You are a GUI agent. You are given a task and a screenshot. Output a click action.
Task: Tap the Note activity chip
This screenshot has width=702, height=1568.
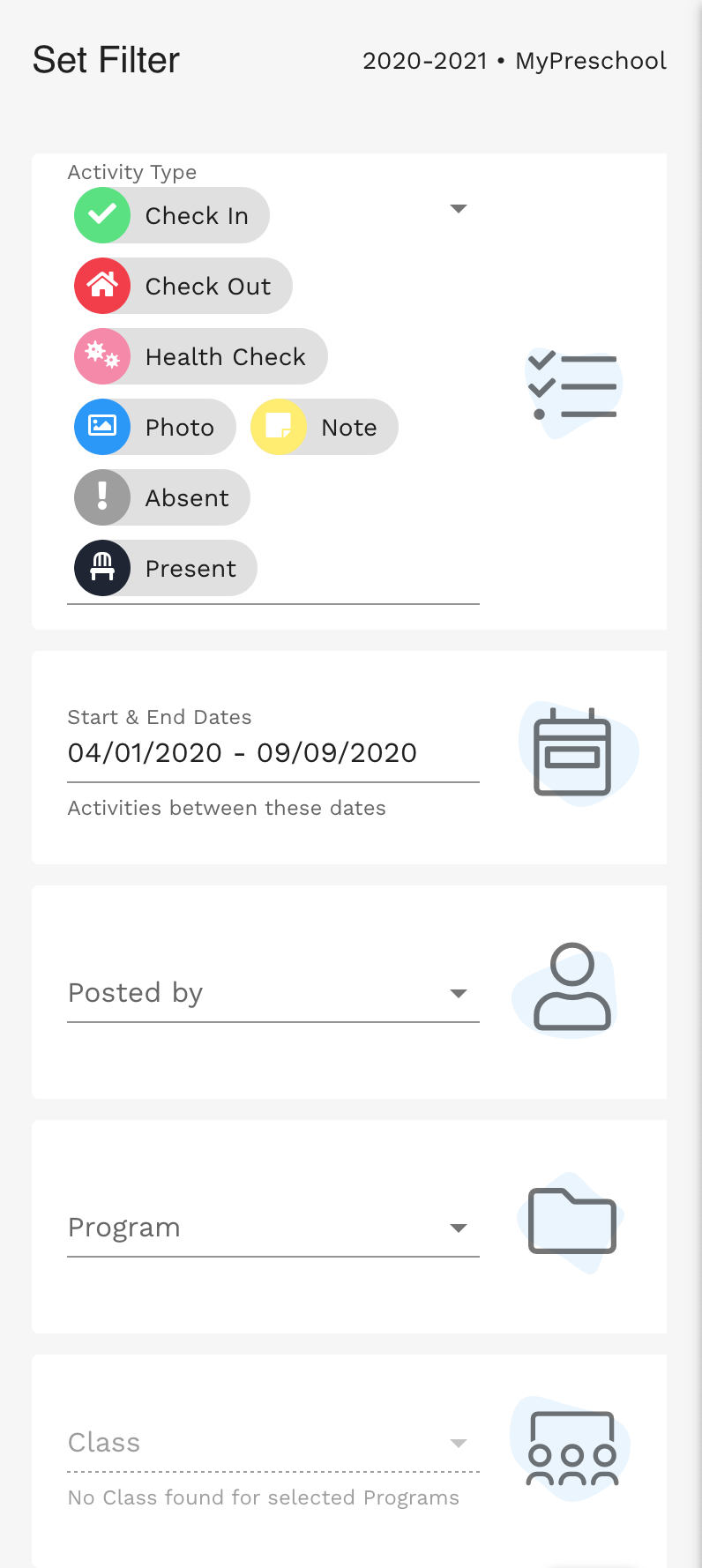pyautogui.click(x=325, y=427)
